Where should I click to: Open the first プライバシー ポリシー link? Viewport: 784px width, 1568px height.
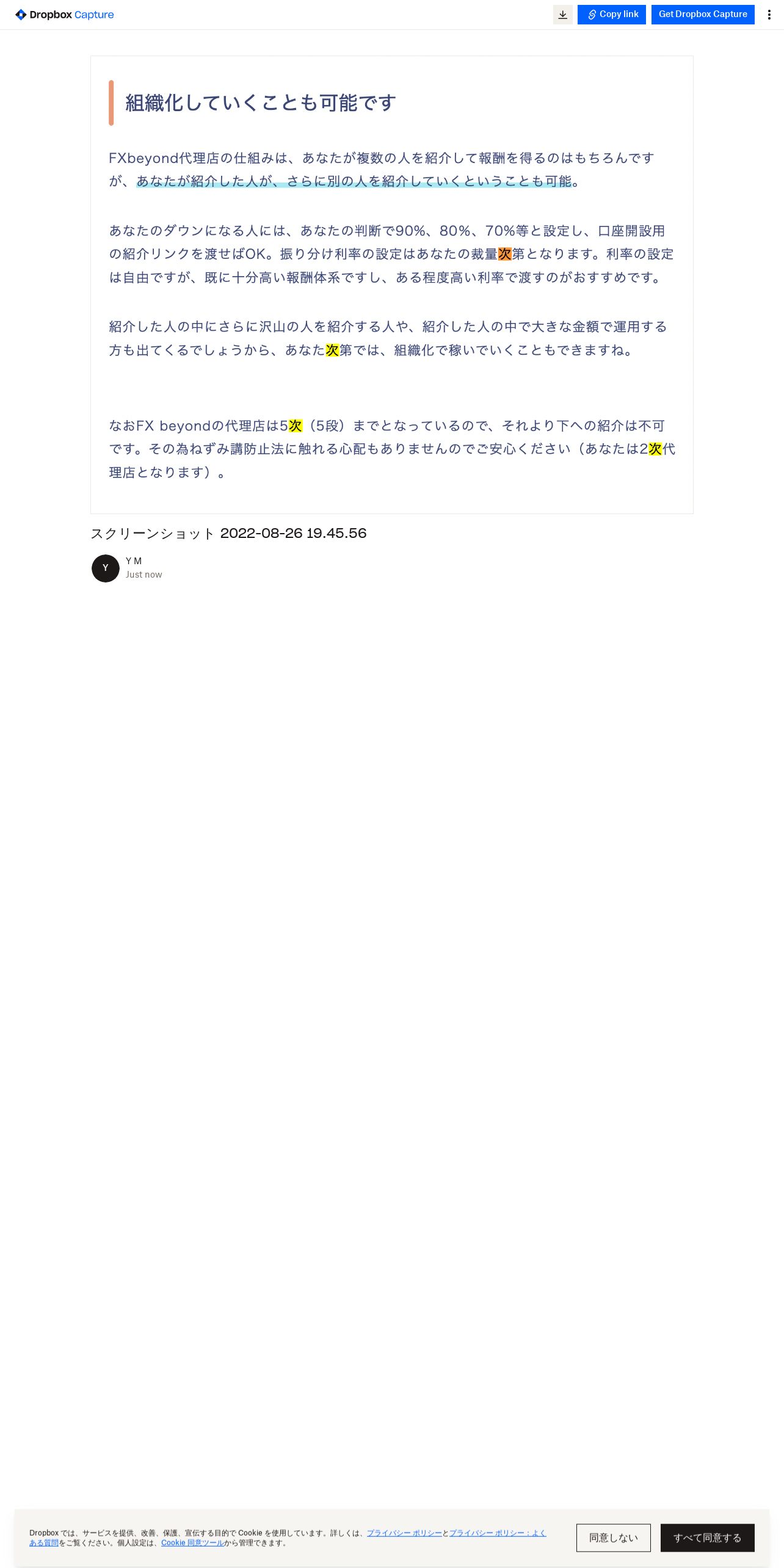pos(404,1533)
